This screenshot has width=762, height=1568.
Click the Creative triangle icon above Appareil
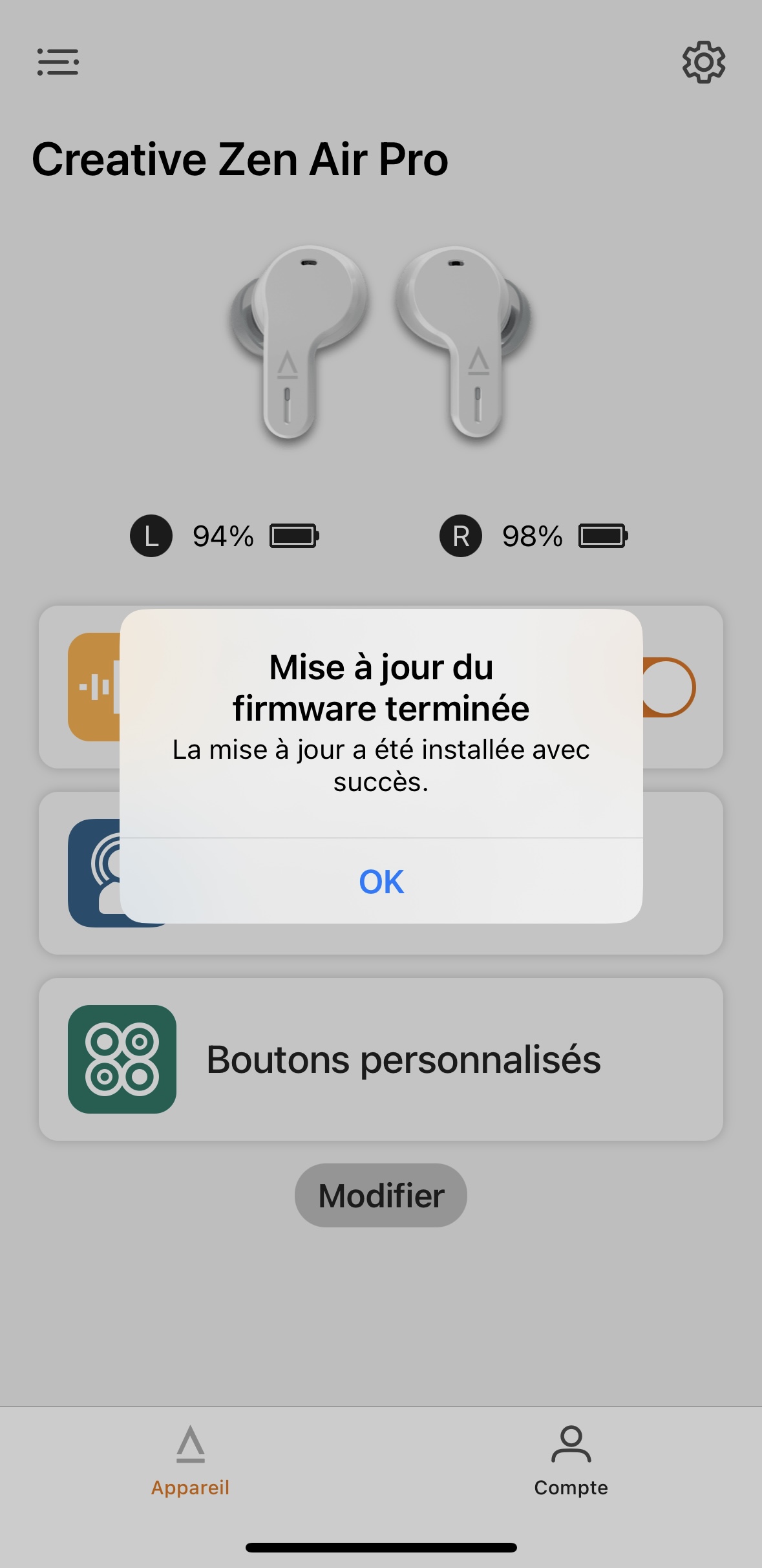tap(189, 1445)
